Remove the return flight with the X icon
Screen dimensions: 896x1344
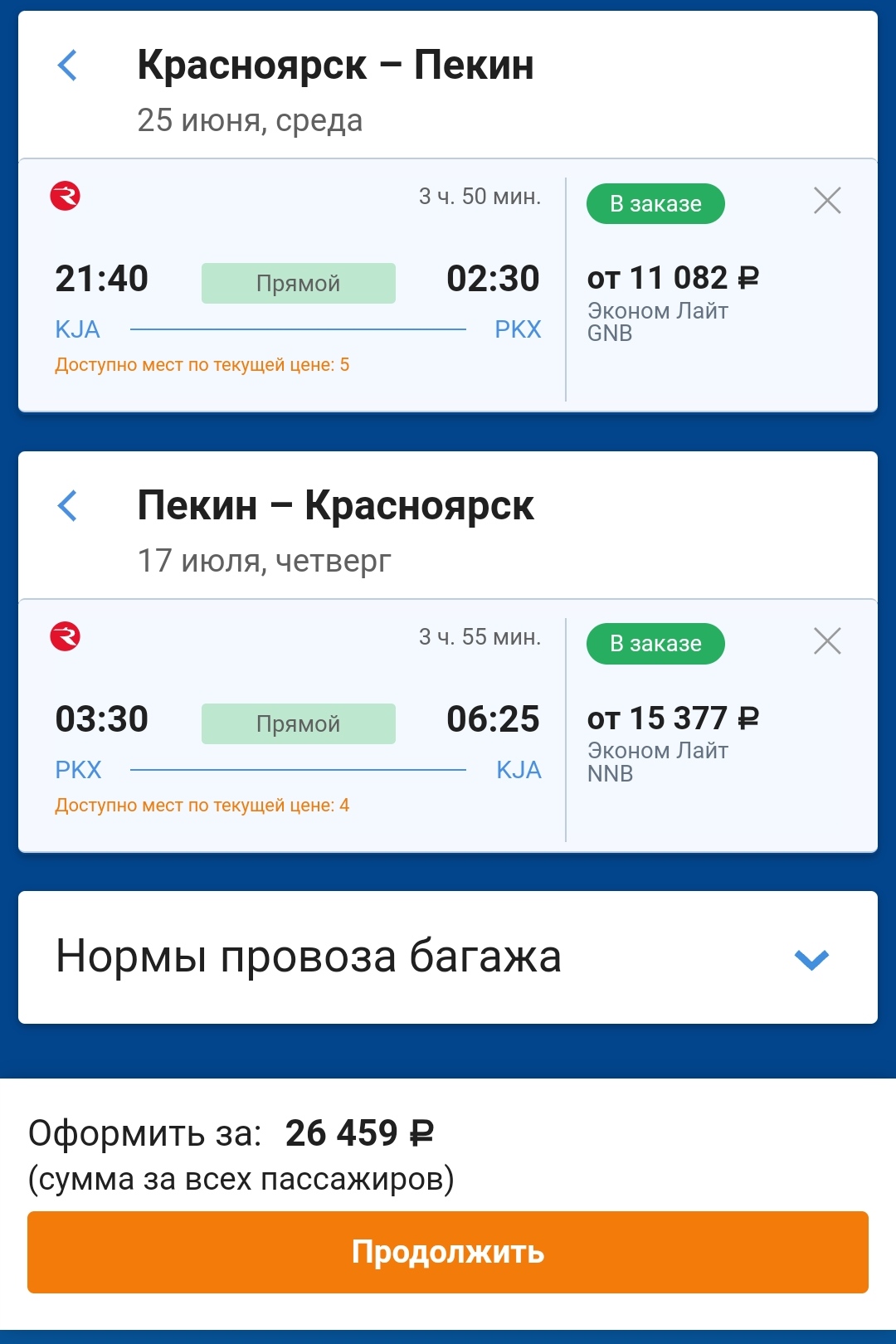coord(827,640)
